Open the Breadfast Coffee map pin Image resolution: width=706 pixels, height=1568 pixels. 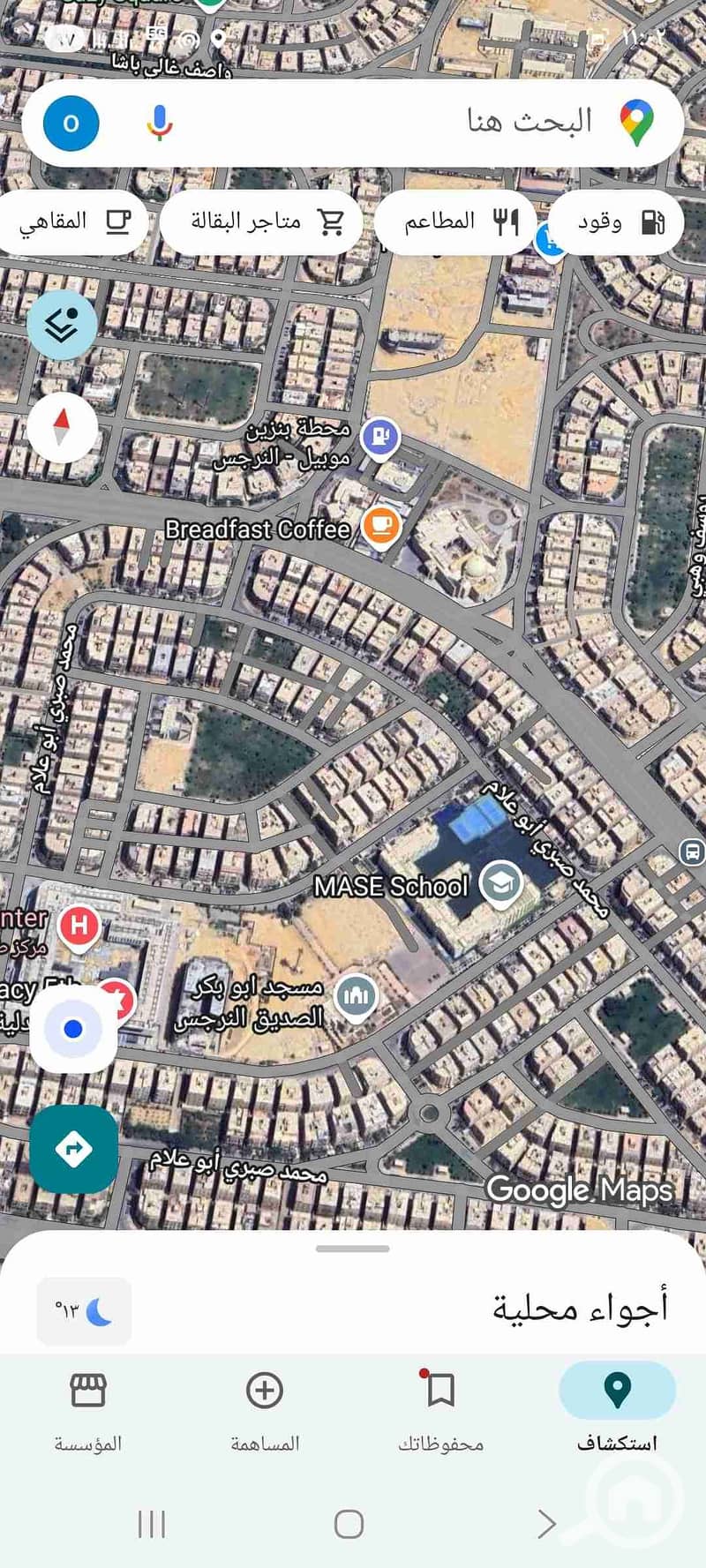(381, 526)
